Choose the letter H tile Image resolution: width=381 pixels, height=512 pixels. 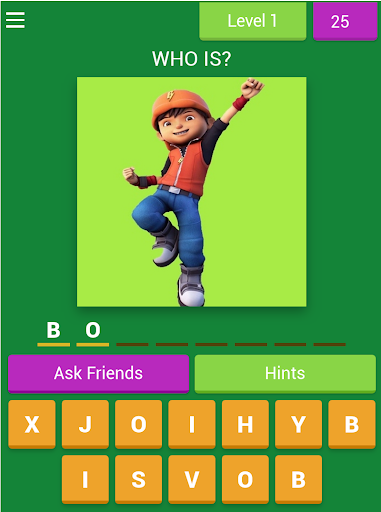click(x=245, y=424)
